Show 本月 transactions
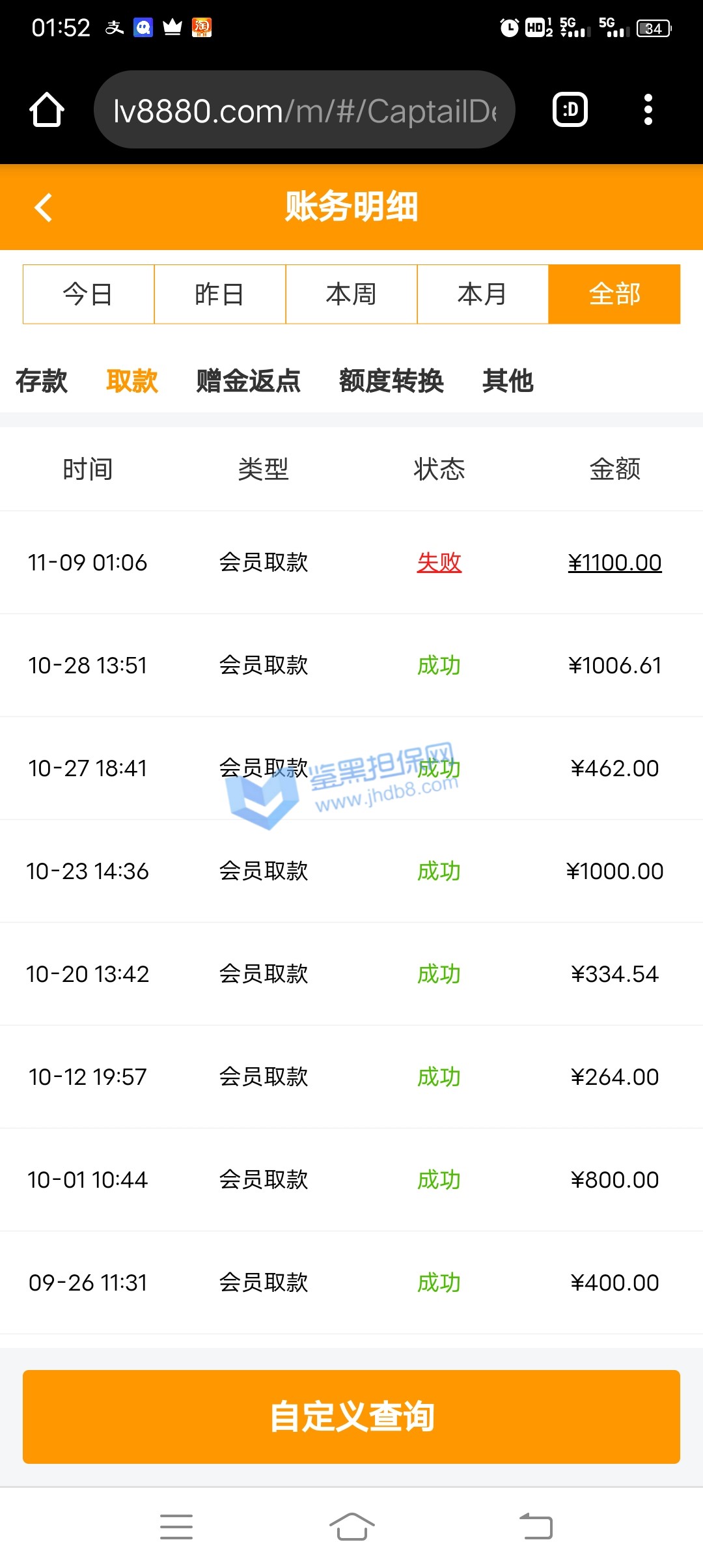 click(483, 294)
